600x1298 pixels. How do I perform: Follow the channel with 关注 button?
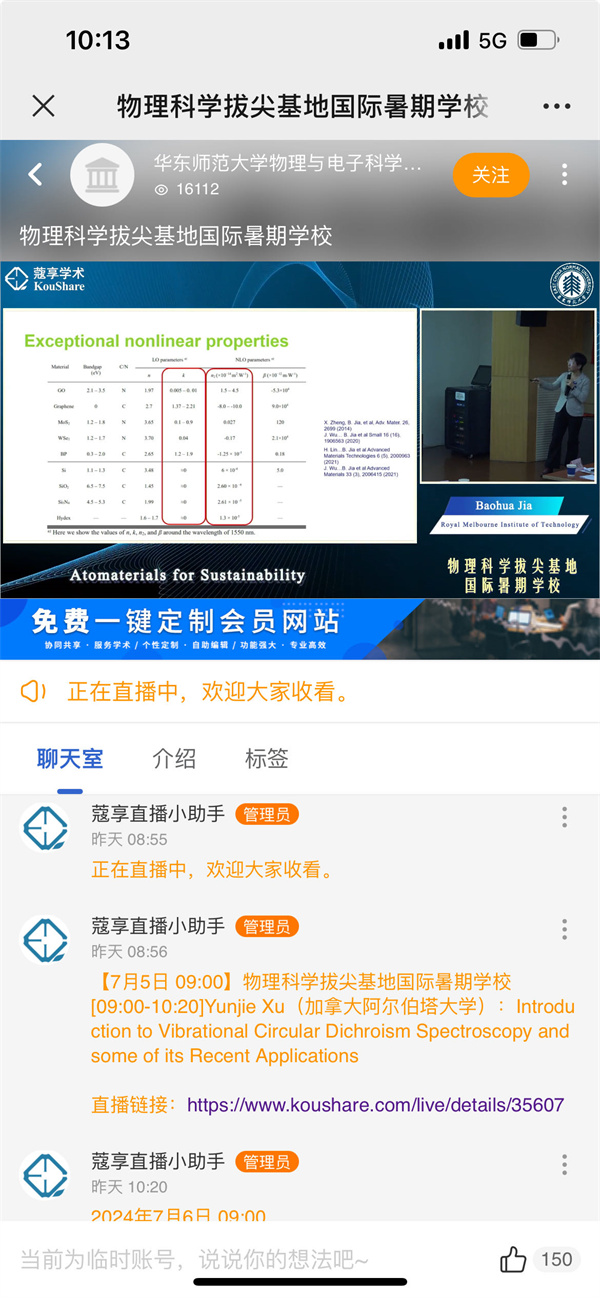(490, 175)
